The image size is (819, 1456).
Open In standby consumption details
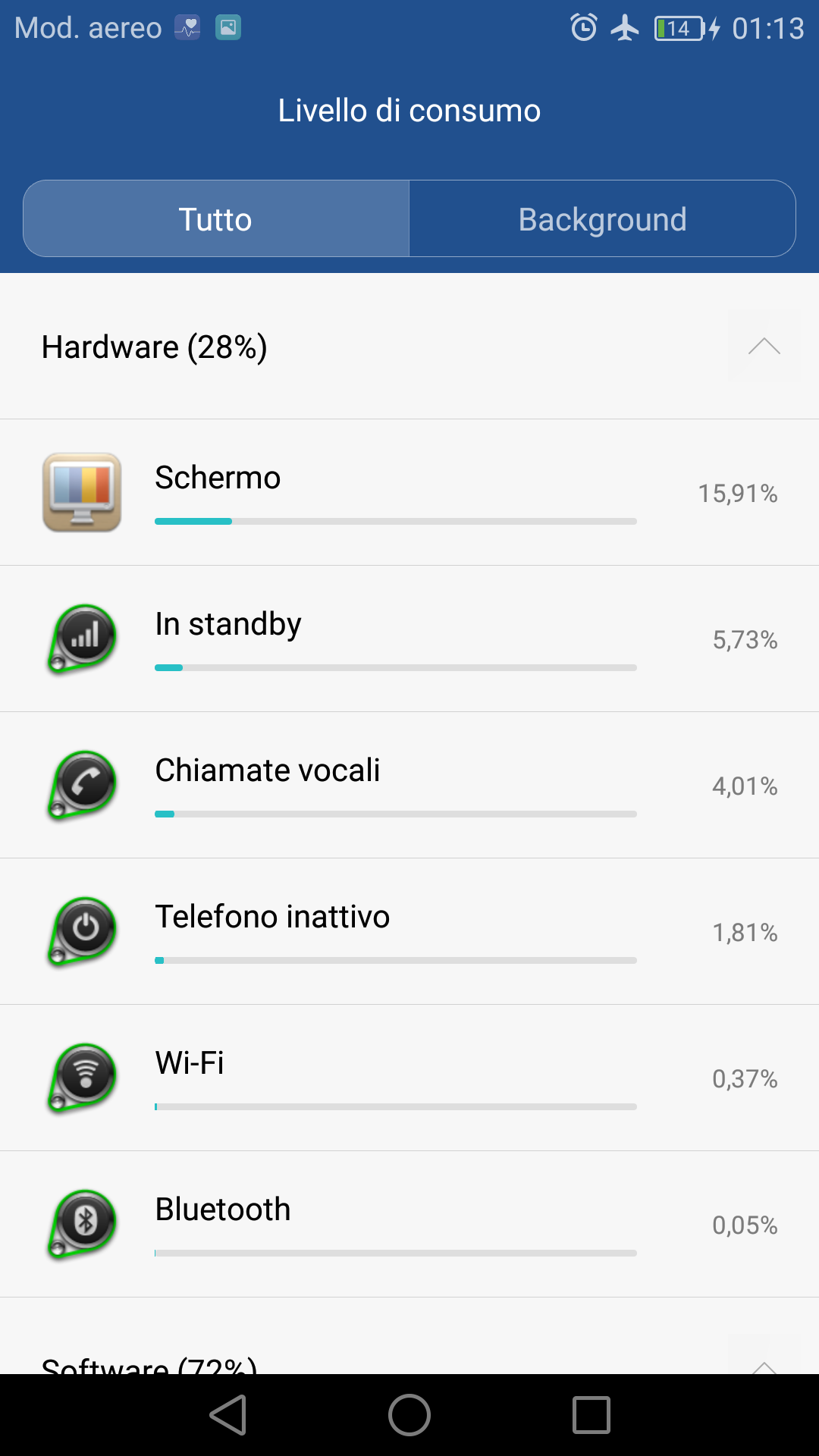tap(409, 639)
